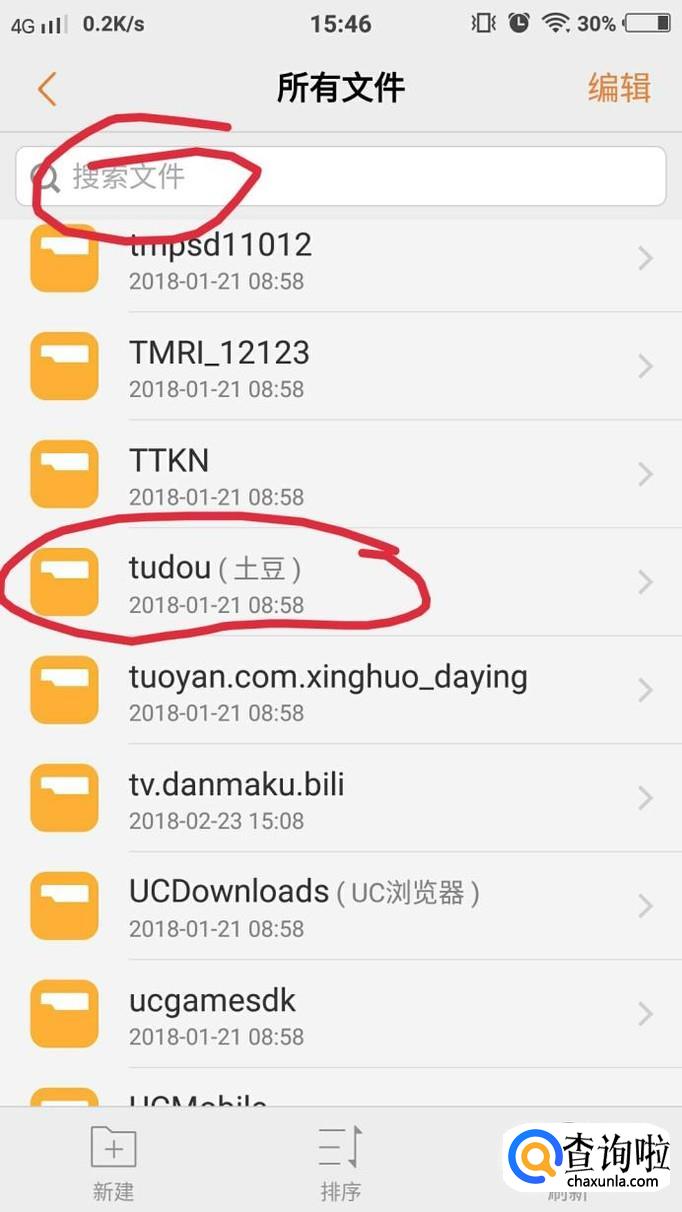This screenshot has height=1212, width=682.
Task: Open the 排序 sort options
Action: pyautogui.click(x=340, y=1162)
